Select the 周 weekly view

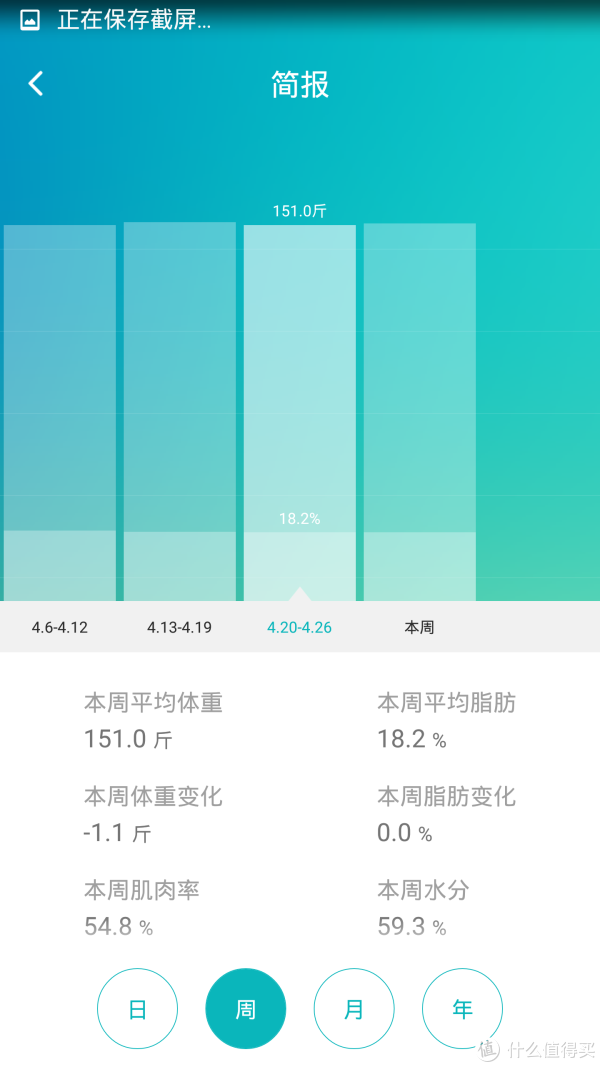(x=246, y=1008)
